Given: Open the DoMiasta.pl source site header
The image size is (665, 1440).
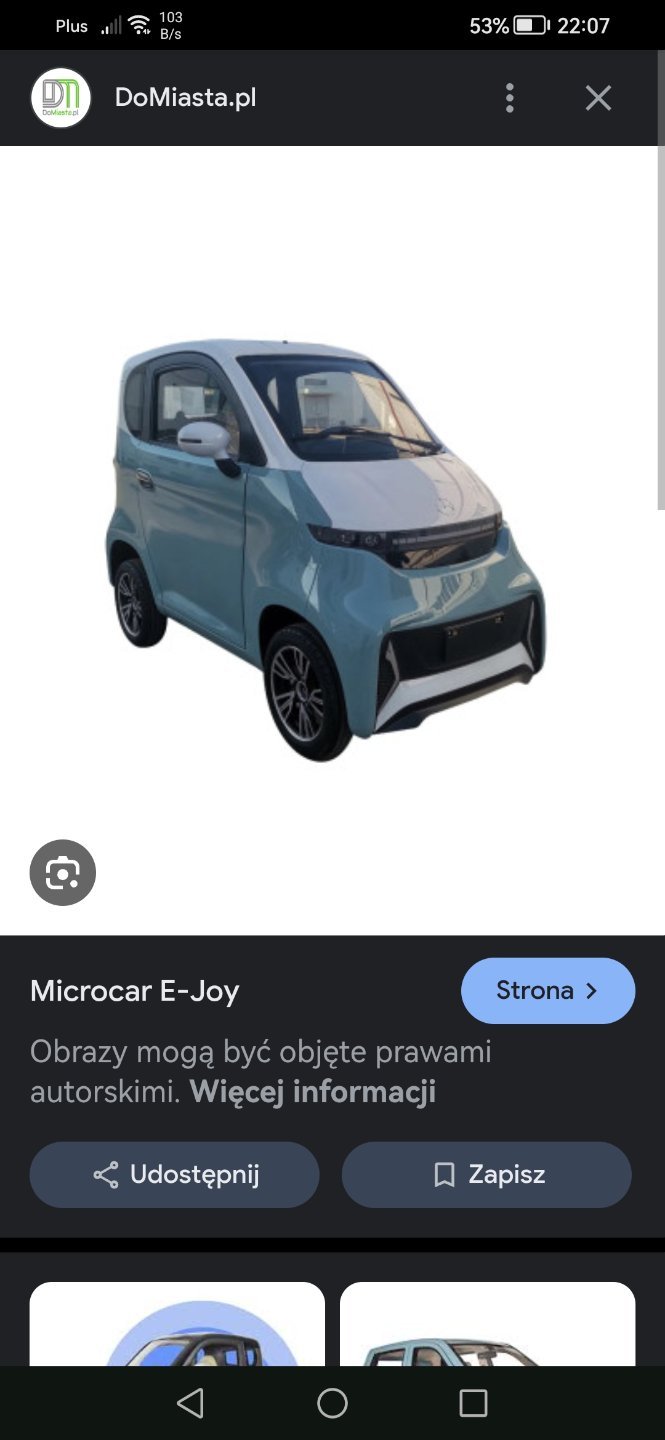Looking at the screenshot, I should (x=185, y=98).
